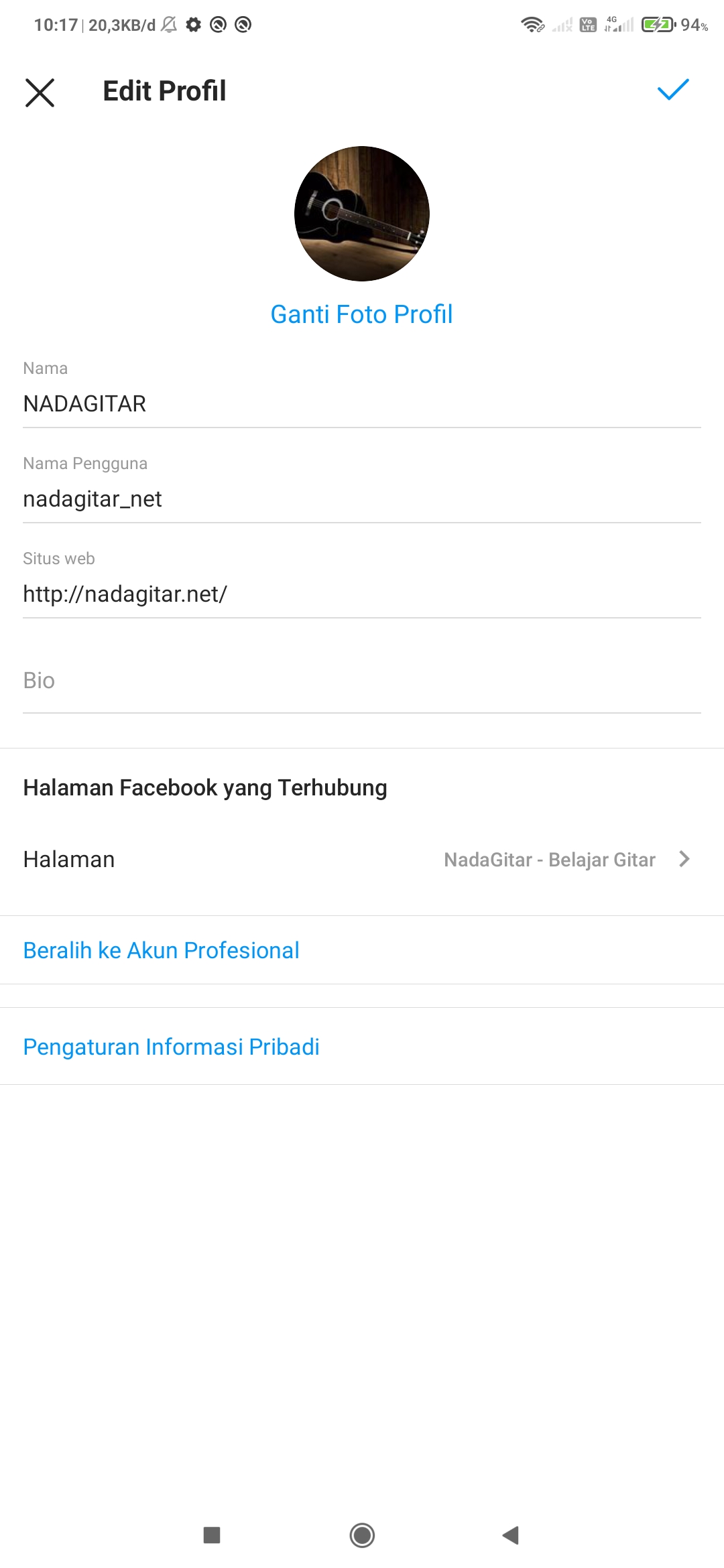
Task: Open the Settings gear in the status bar
Action: (x=194, y=24)
